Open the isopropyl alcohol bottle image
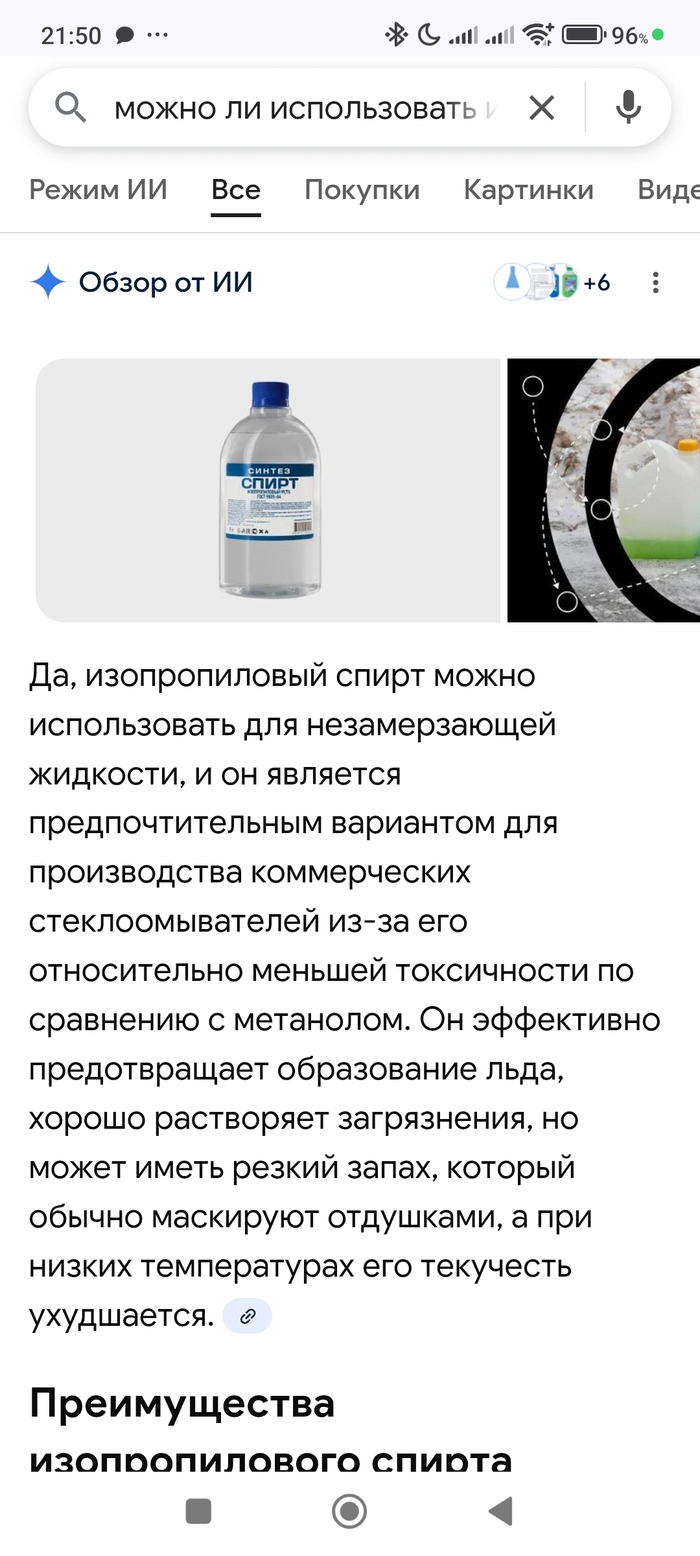 pos(267,490)
